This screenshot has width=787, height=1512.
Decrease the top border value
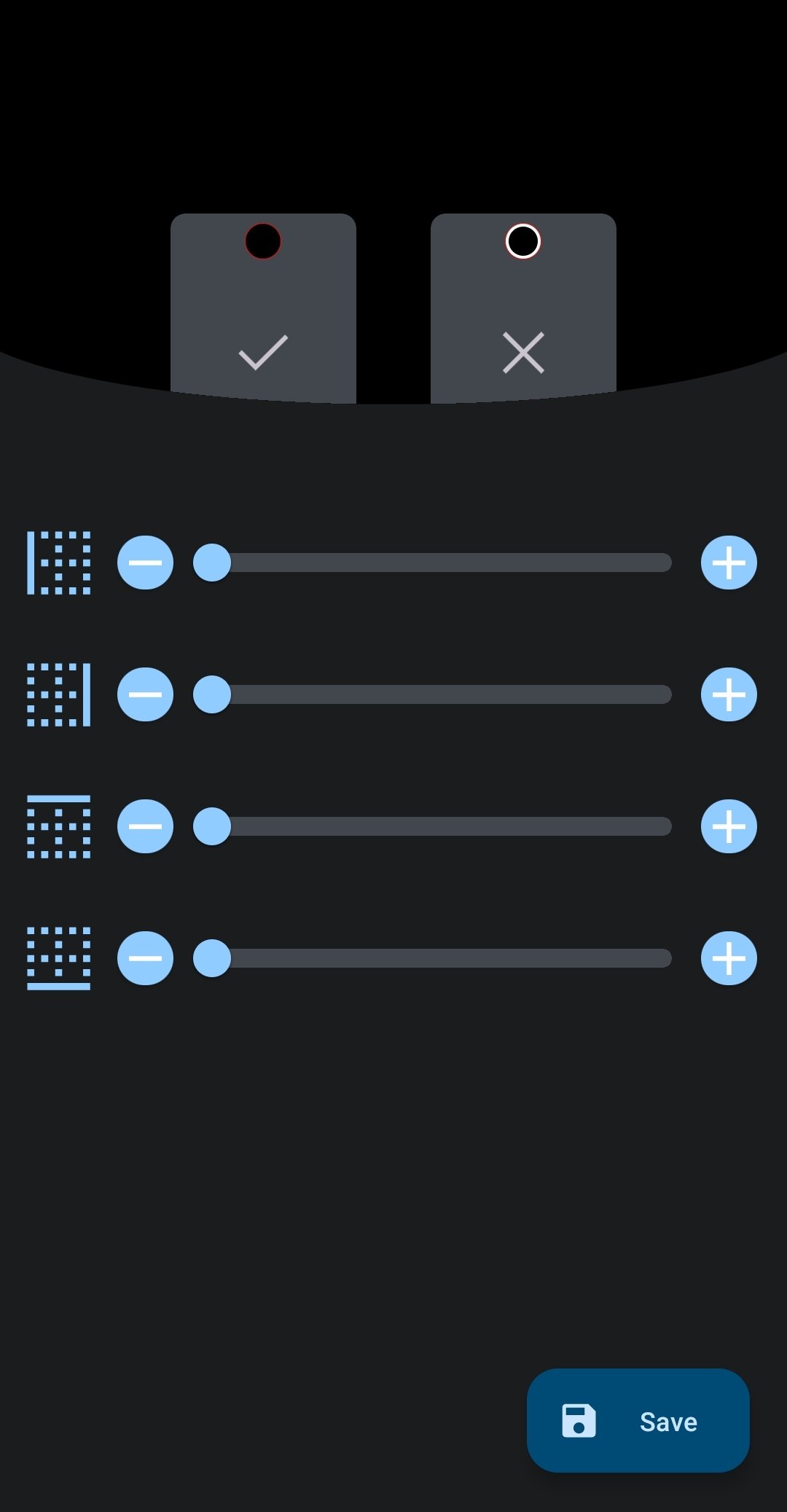point(145,826)
